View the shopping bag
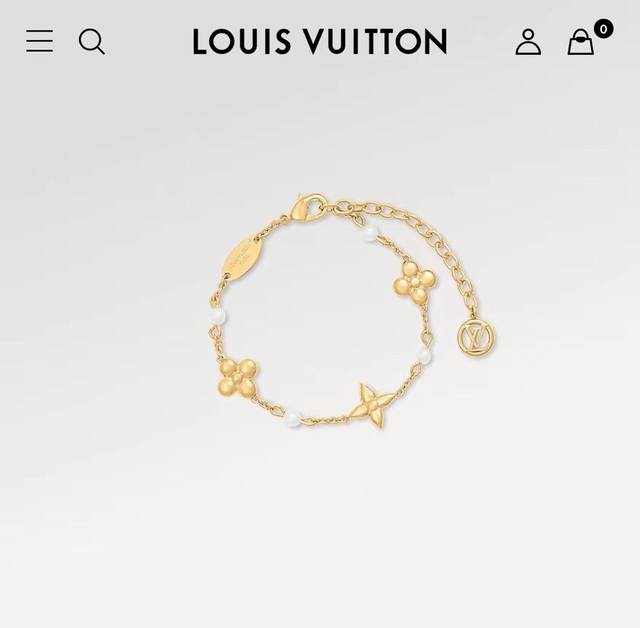Image resolution: width=640 pixels, height=628 pixels. point(581,41)
